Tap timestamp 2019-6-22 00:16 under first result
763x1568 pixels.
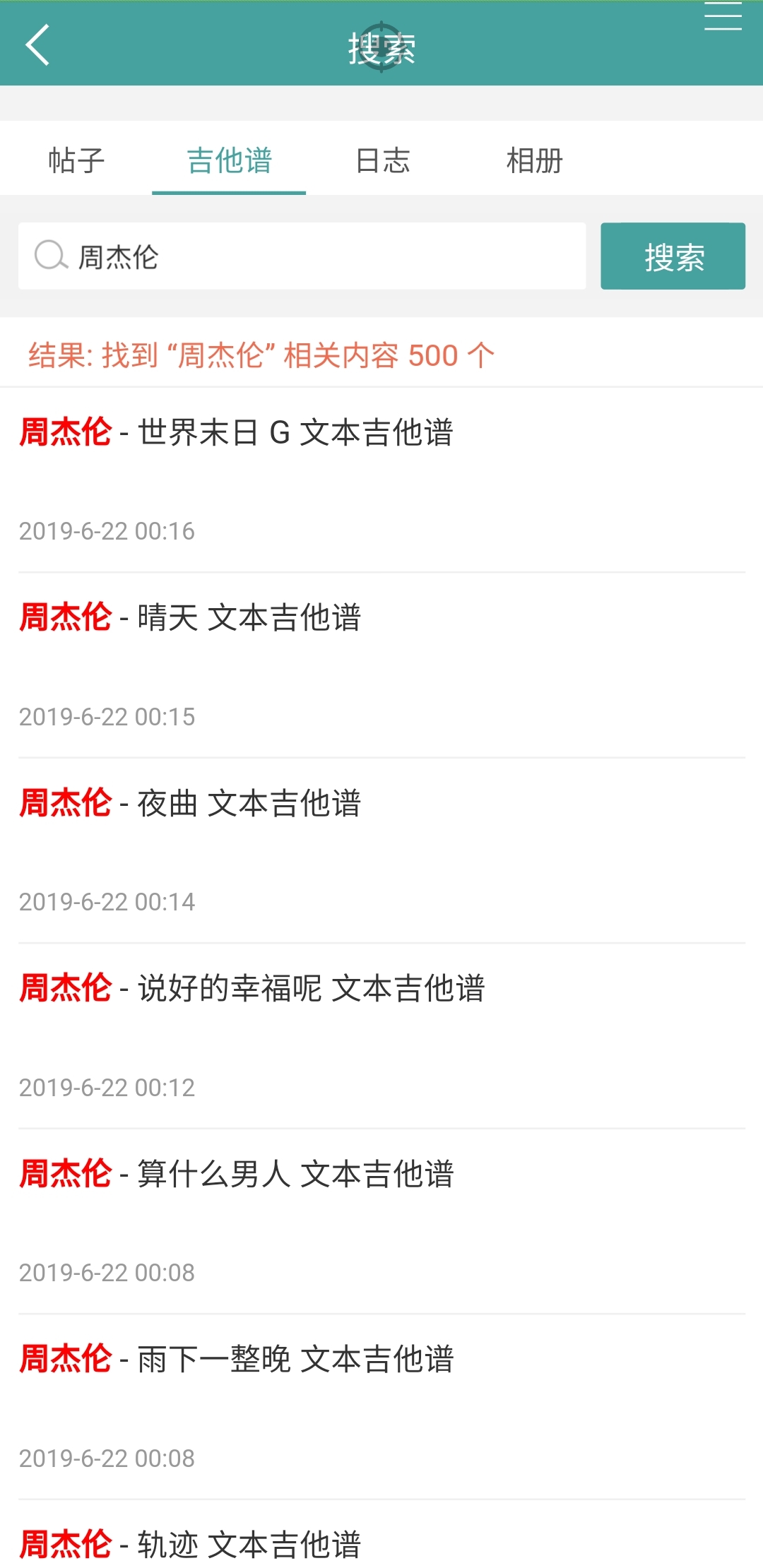(x=107, y=531)
